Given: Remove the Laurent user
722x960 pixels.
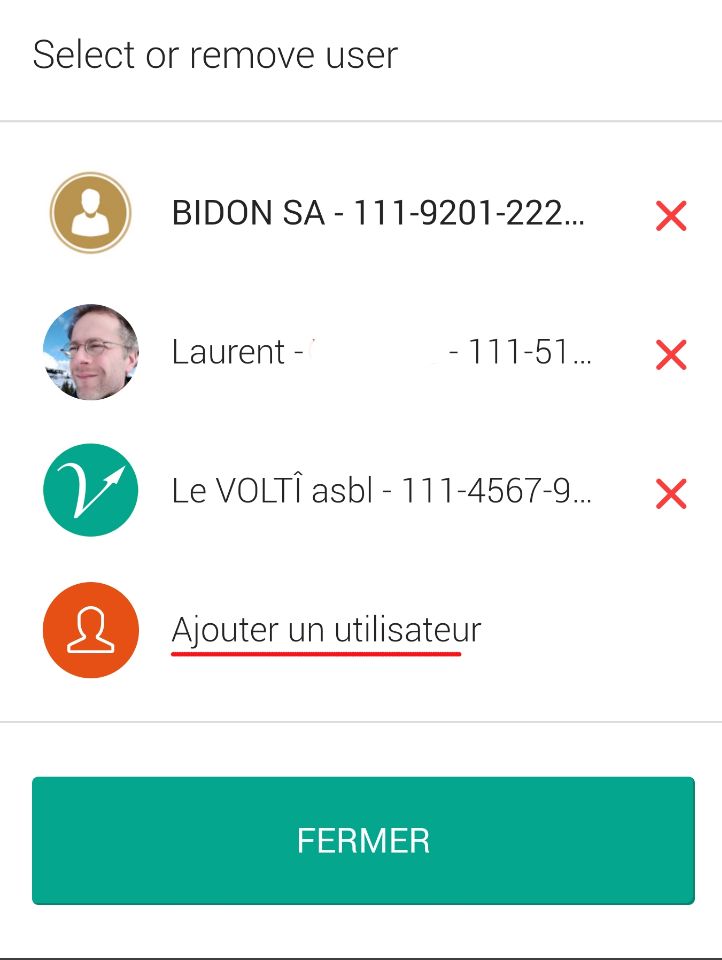Looking at the screenshot, I should pos(671,354).
